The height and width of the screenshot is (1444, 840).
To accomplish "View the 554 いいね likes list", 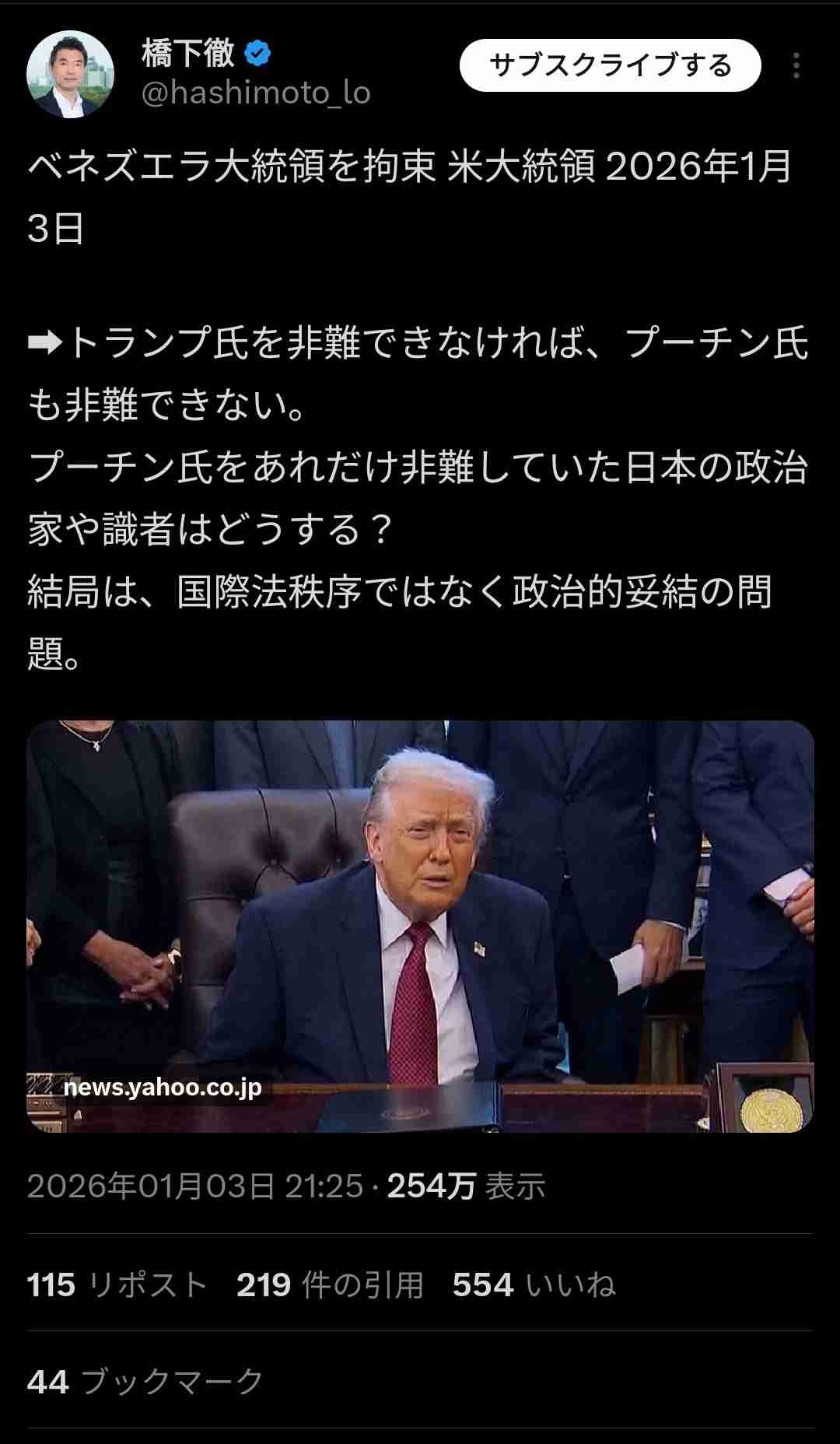I will 534,1285.
